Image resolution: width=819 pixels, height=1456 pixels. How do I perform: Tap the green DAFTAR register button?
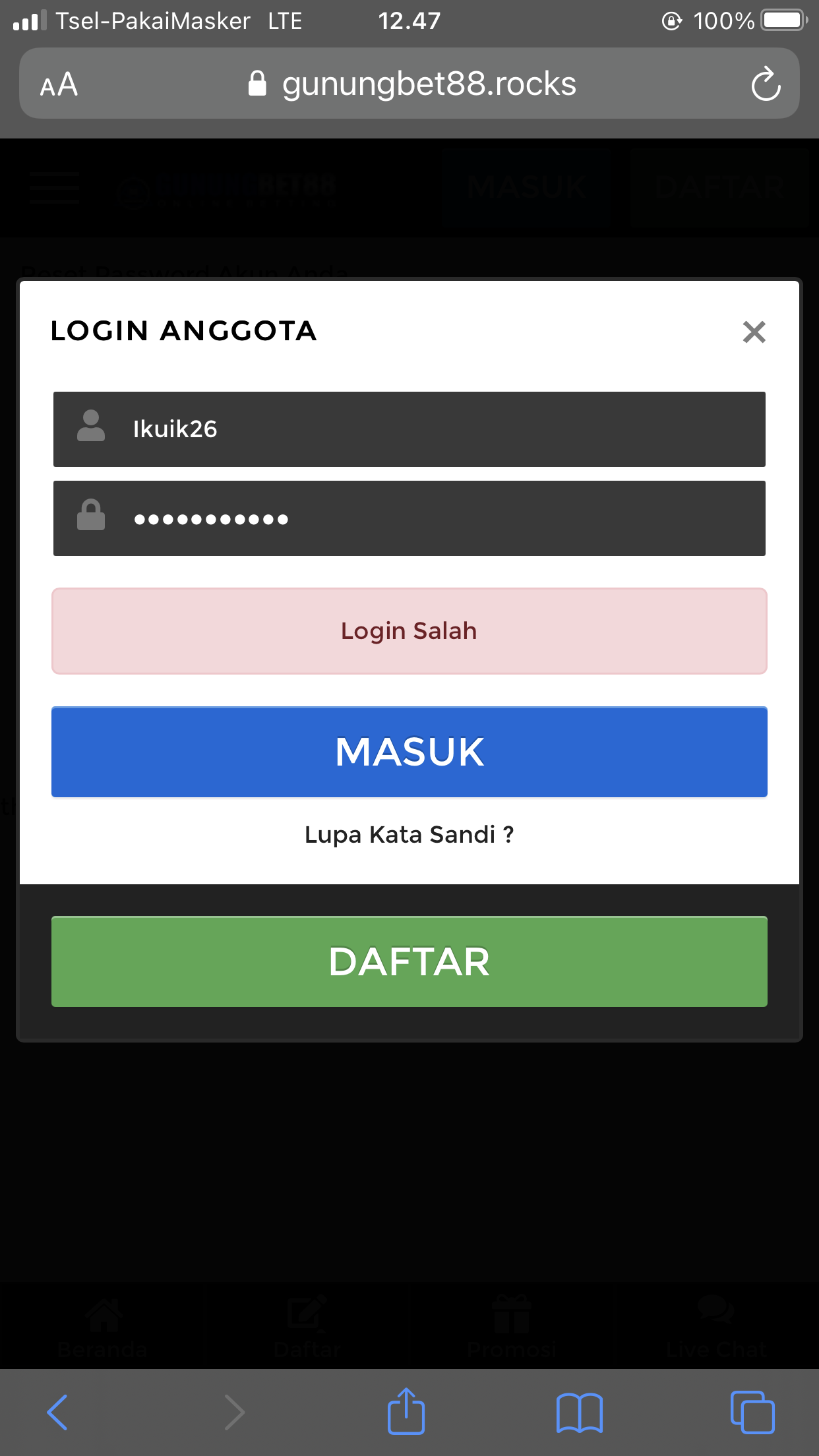(x=409, y=961)
